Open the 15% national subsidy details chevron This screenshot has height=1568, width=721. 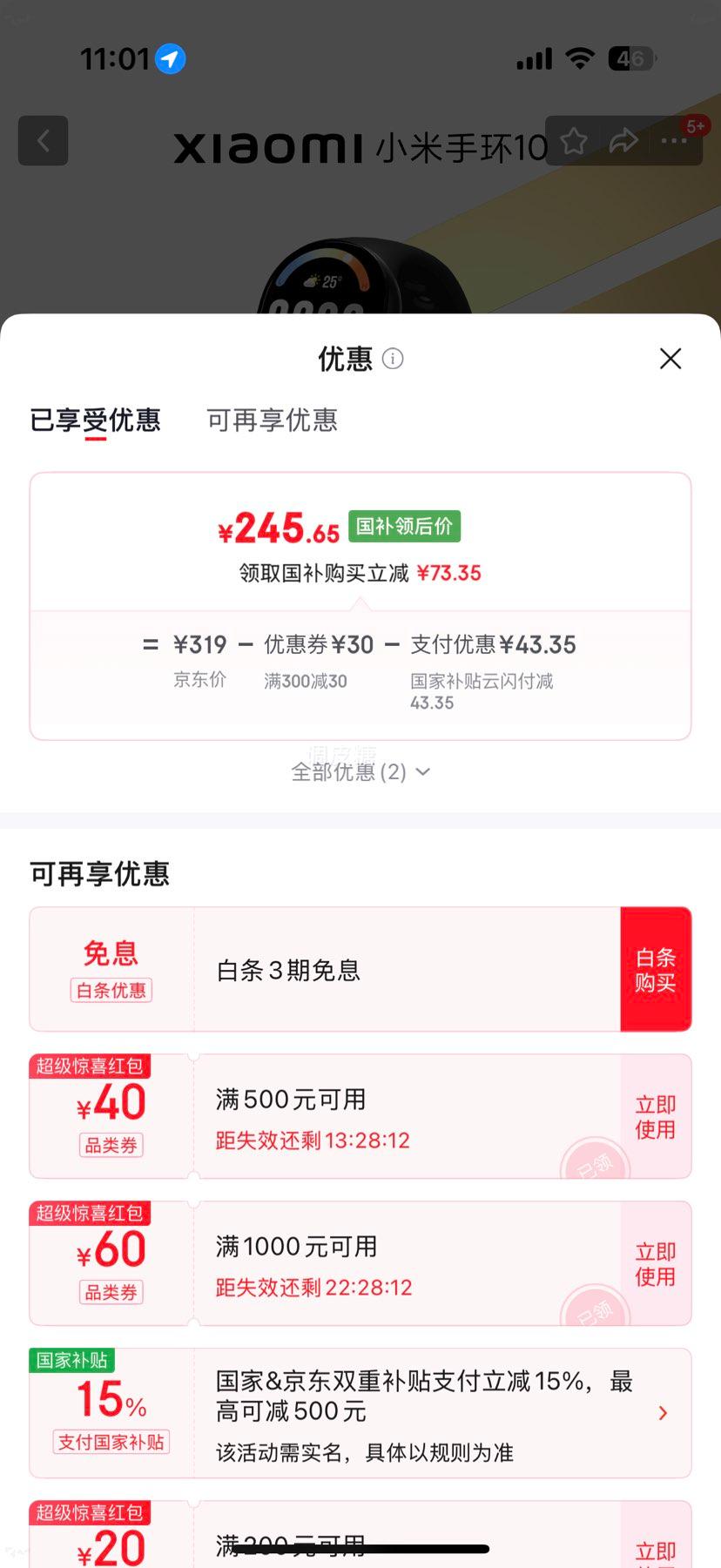663,1412
